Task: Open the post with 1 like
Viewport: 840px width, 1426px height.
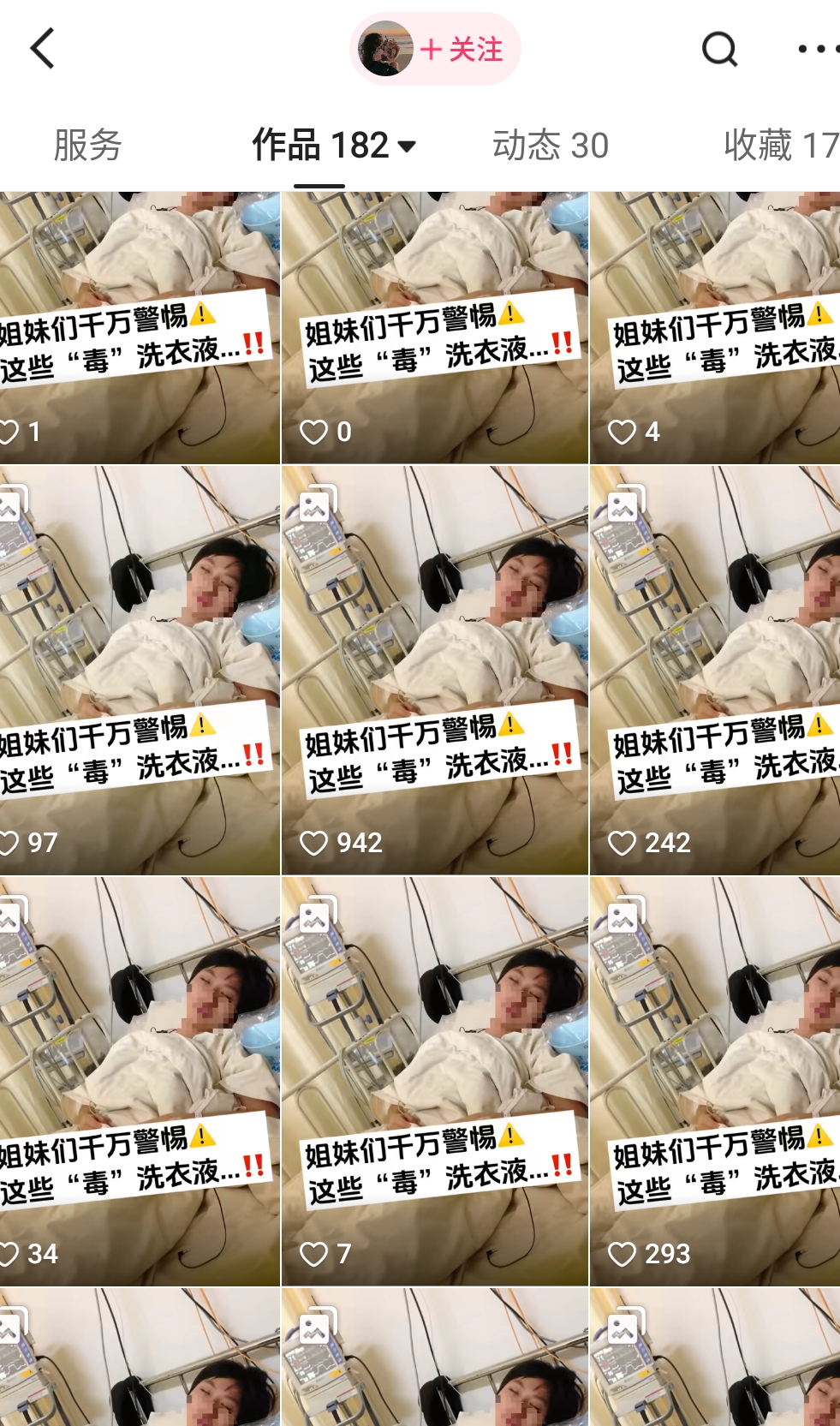Action: [140, 327]
